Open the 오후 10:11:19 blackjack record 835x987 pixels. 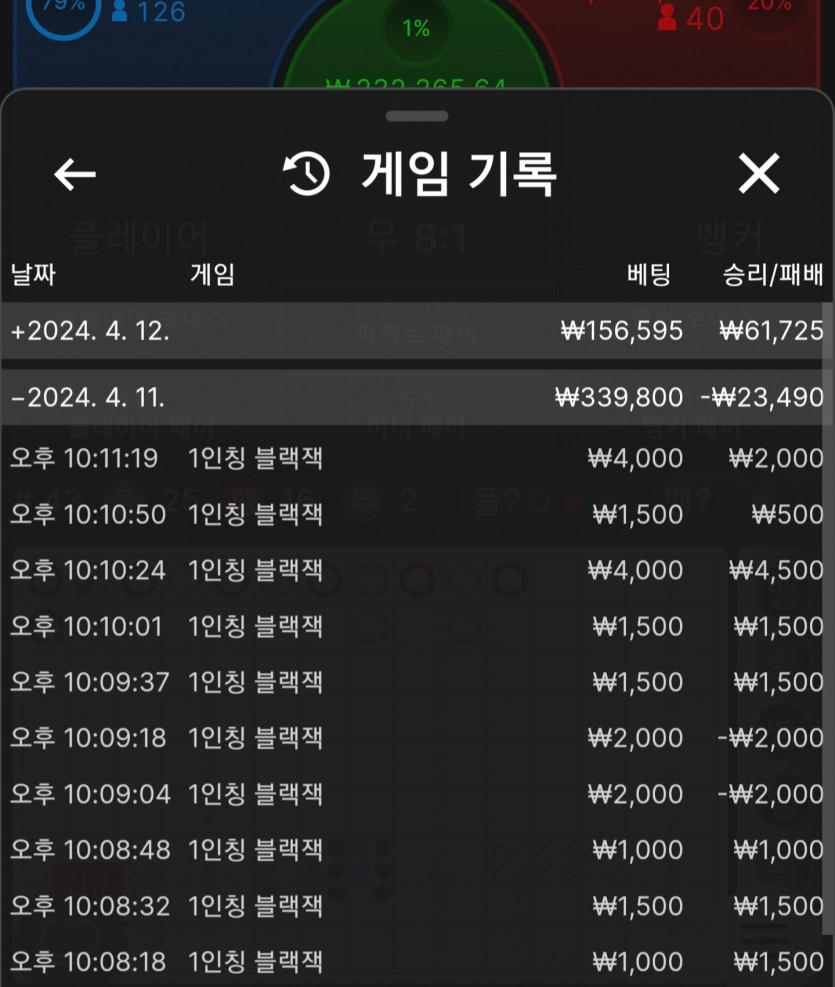point(417,458)
